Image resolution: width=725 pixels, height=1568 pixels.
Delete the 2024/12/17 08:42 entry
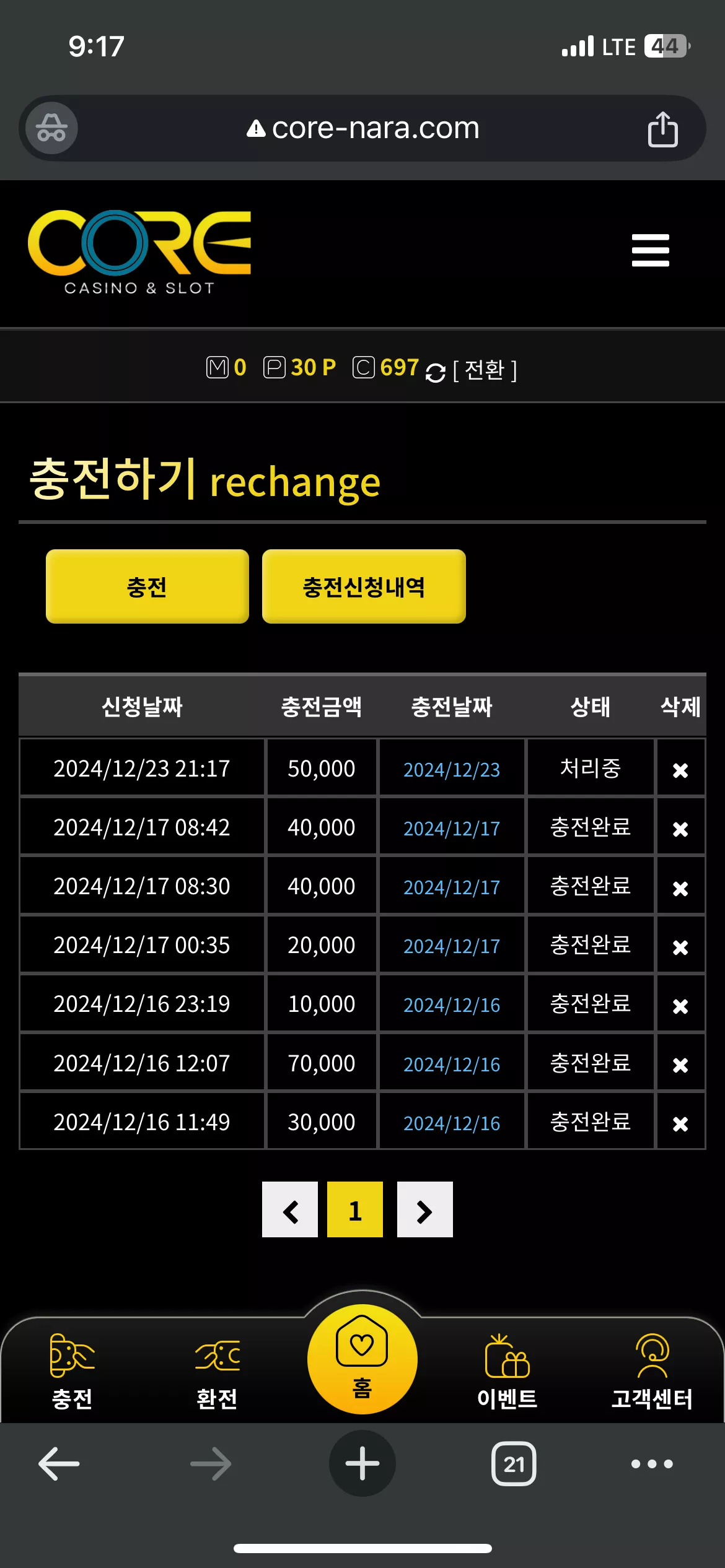[680, 829]
